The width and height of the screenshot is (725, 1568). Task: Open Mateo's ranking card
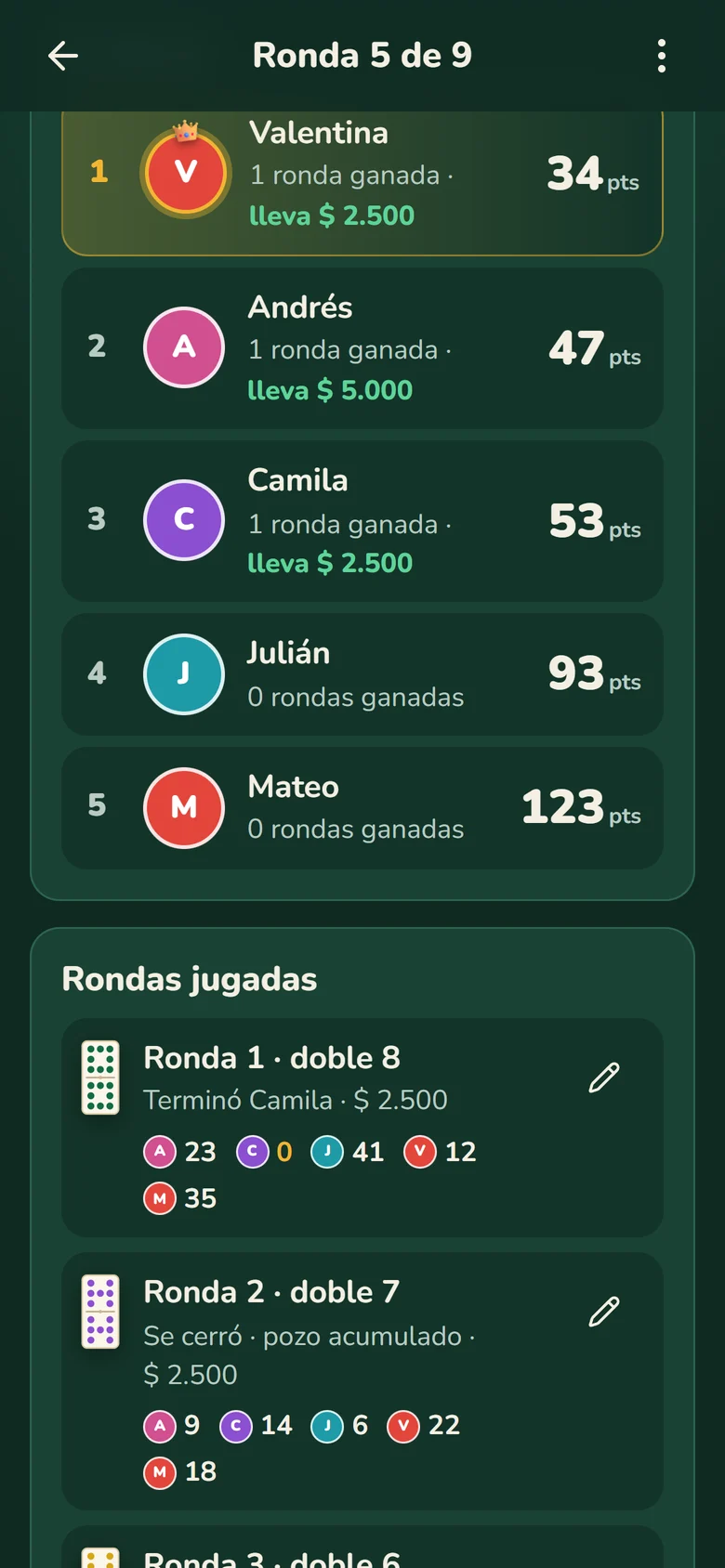pos(362,808)
